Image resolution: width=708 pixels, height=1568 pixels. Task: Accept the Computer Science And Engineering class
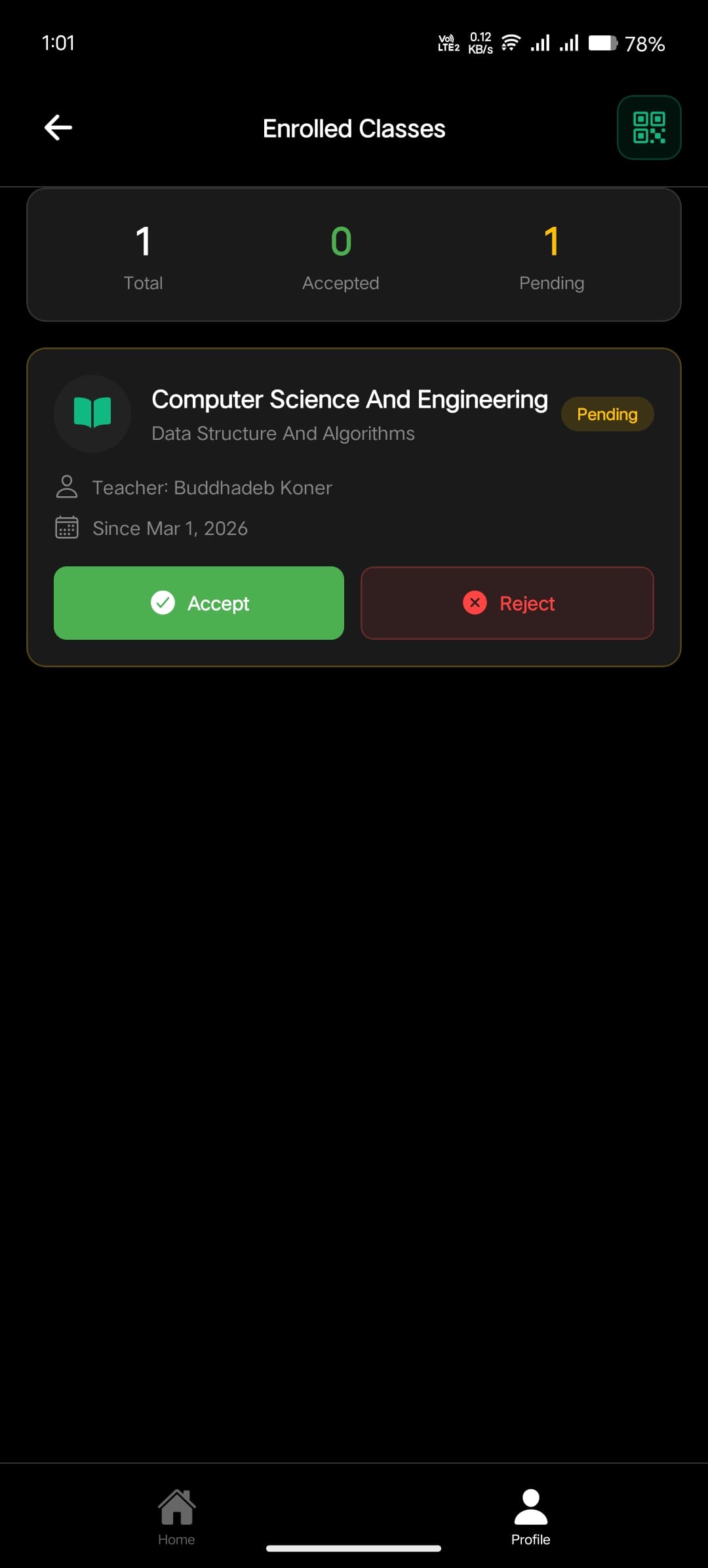click(x=199, y=603)
